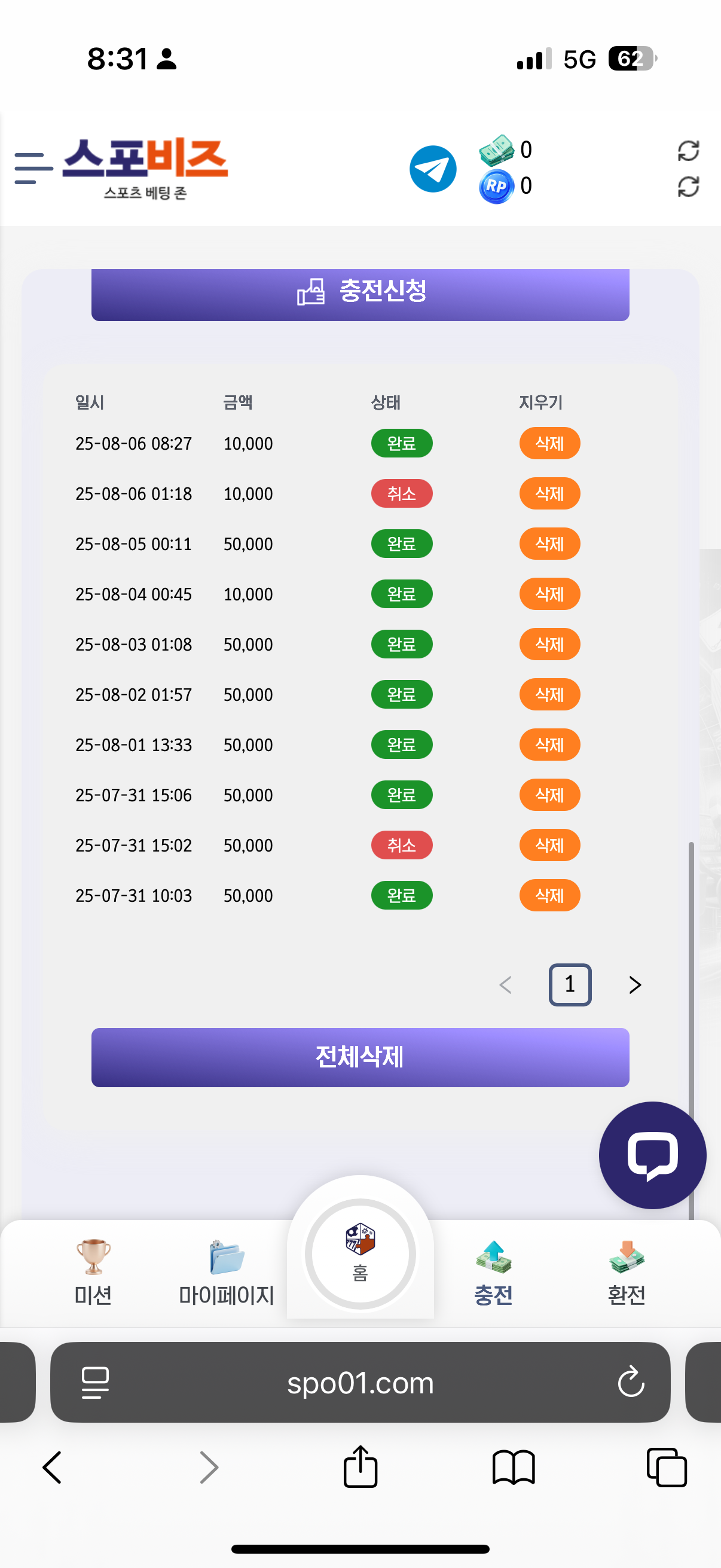
Task: Reload the page in Safari
Action: pyautogui.click(x=631, y=1382)
